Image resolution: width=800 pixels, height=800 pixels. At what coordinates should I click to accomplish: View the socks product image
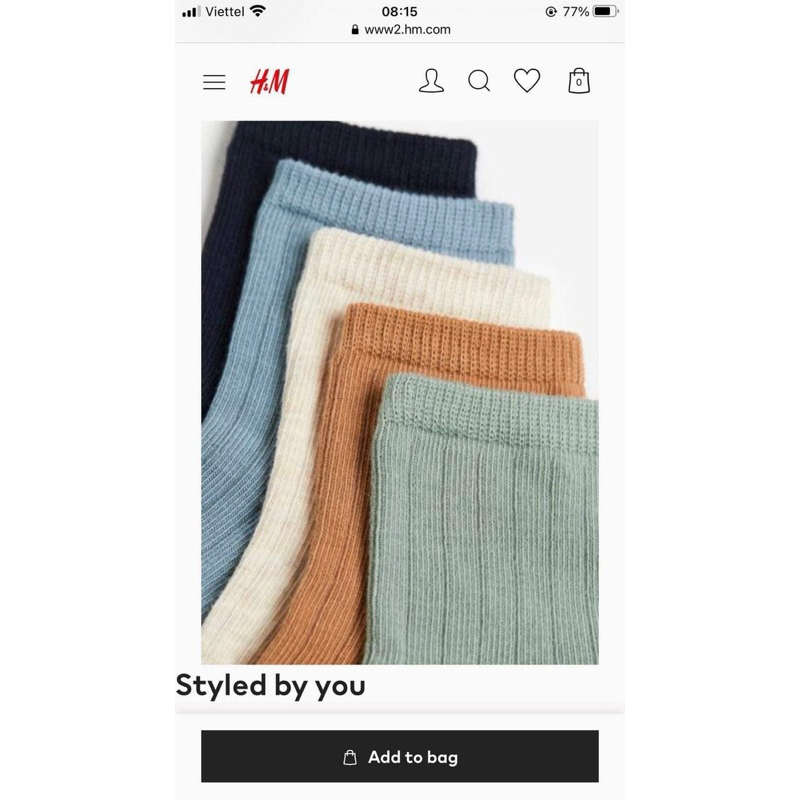[x=400, y=392]
